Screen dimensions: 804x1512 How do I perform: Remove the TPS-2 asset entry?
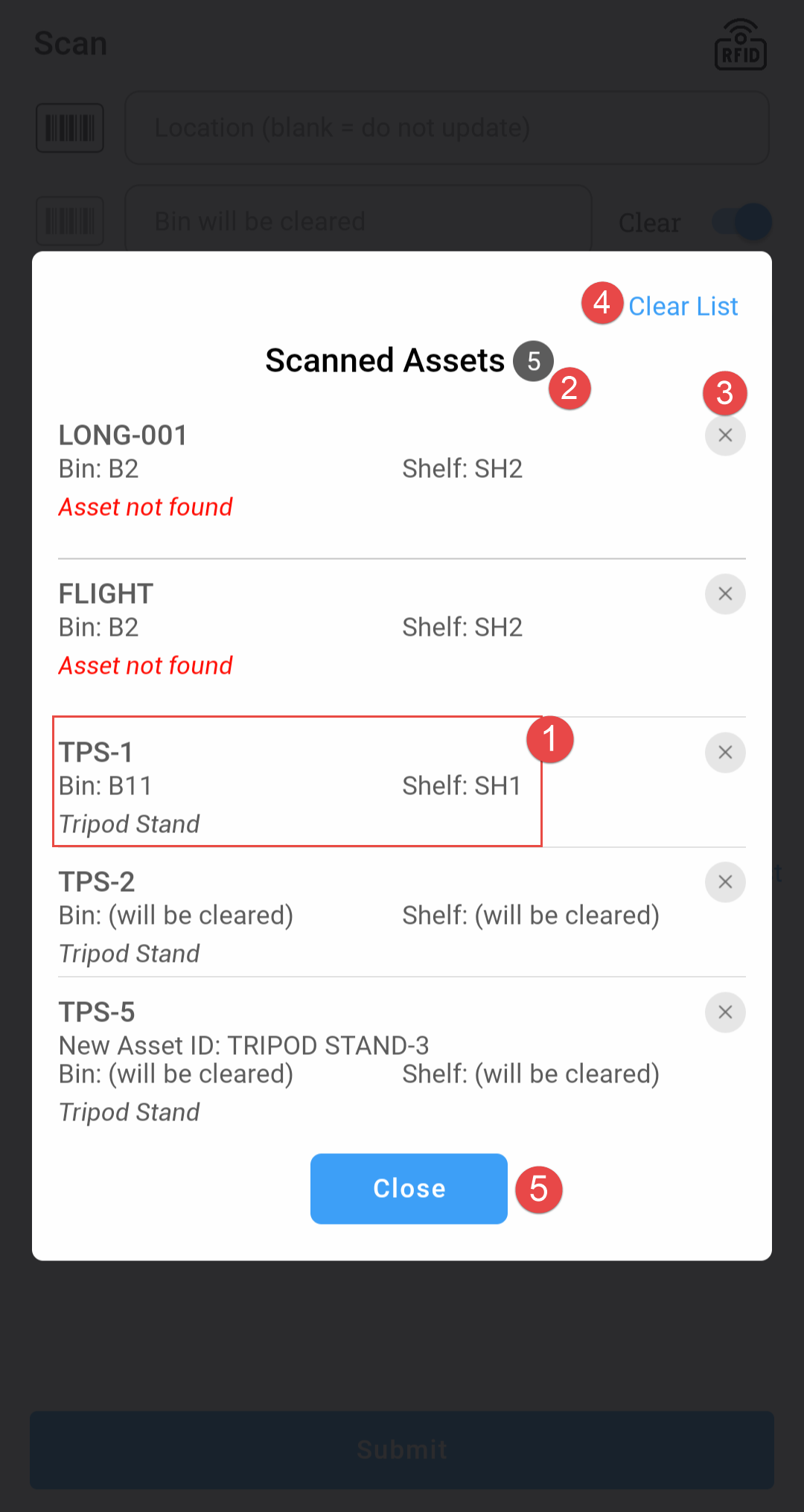[725, 882]
